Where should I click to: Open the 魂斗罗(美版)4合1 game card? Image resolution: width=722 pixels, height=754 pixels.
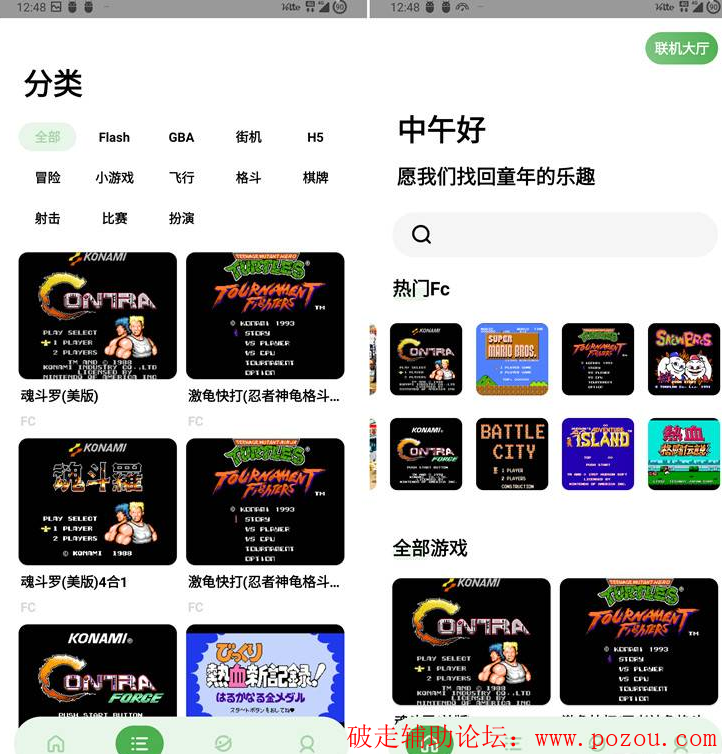coord(97,502)
